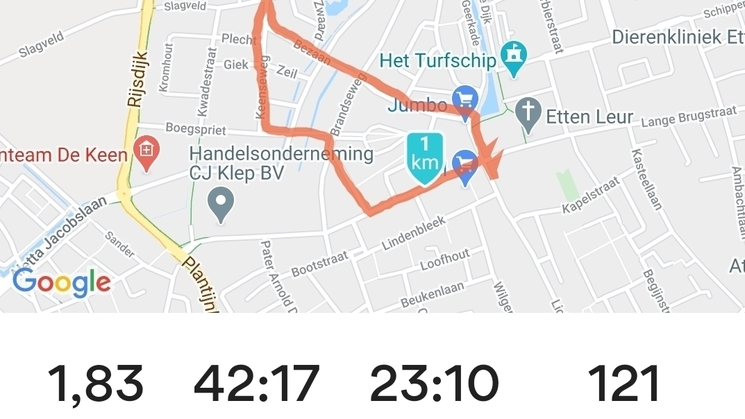745x419 pixels.
Task: Tap the Jumbo supermarket marker
Action: tap(464, 98)
